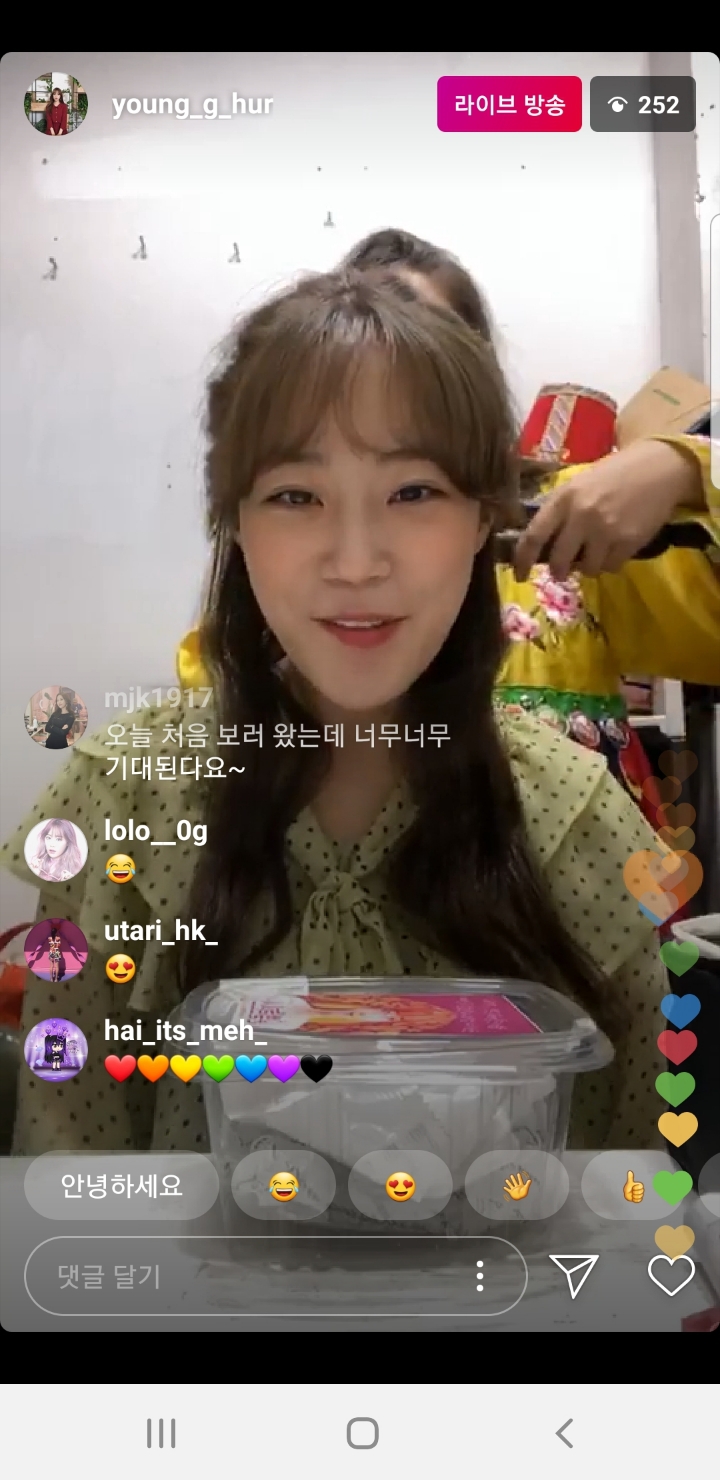Open mjk1917's profile from the comment
This screenshot has height=1480, width=720.
tap(56, 717)
